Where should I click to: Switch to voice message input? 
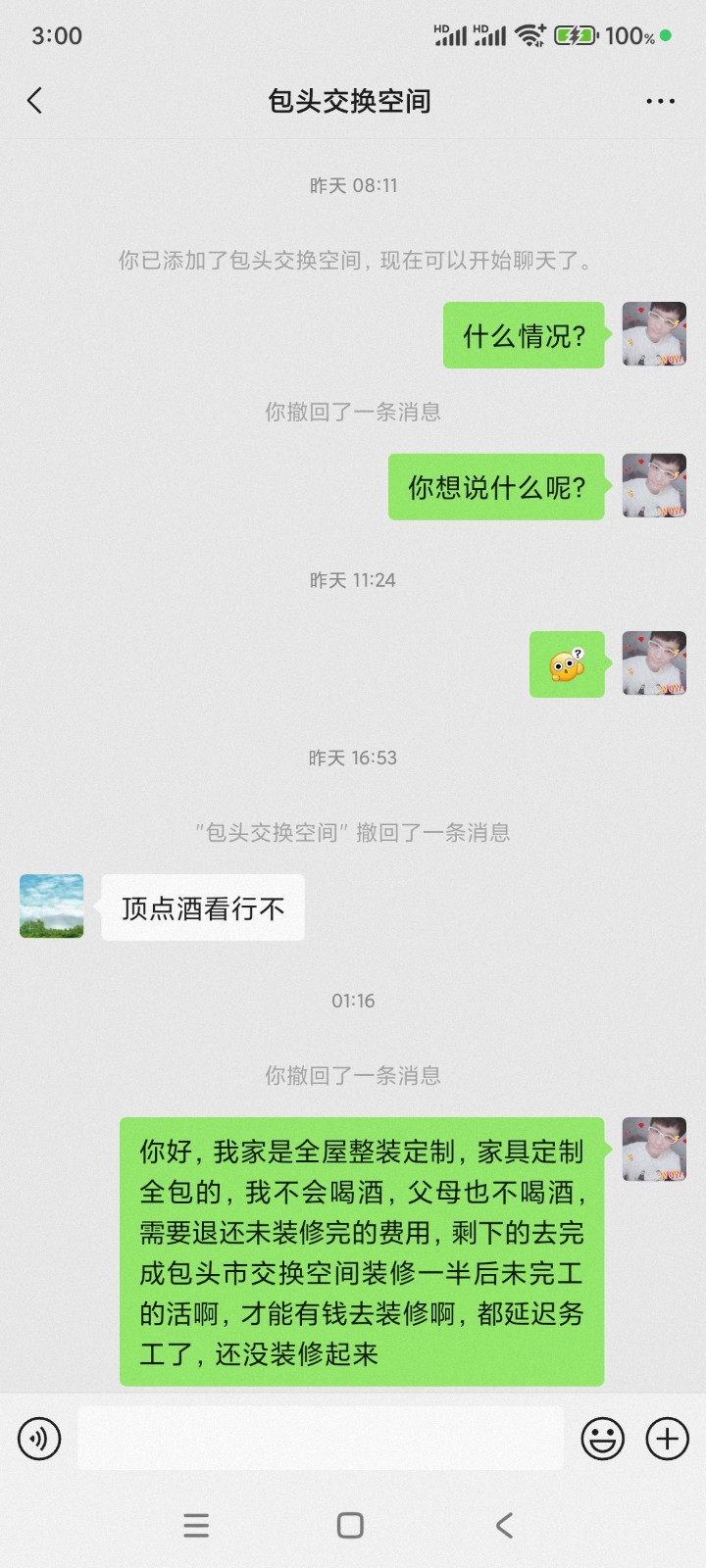pyautogui.click(x=39, y=1439)
